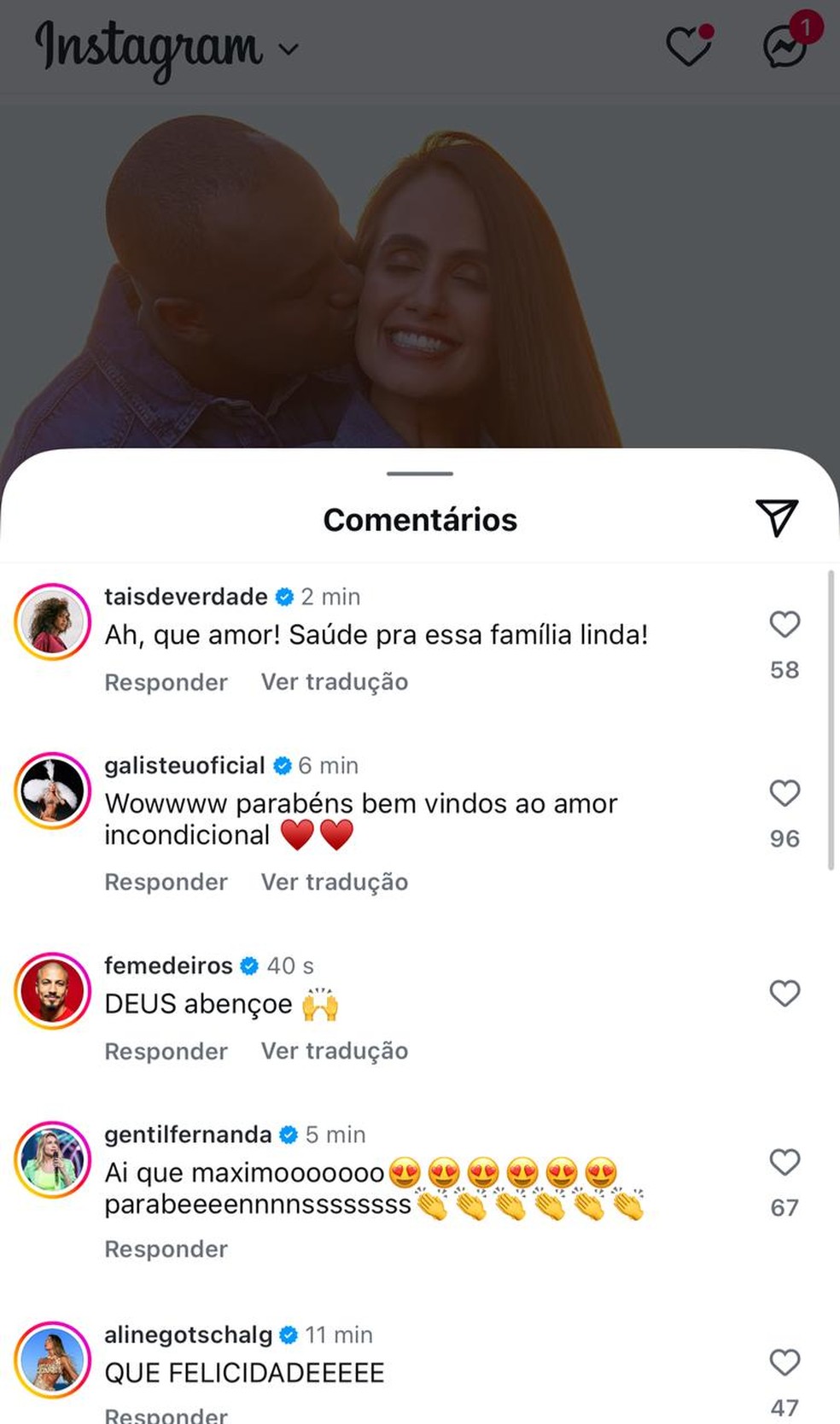The image size is (840, 1424).
Task: Reply to taisdeverdade's comment
Action: [166, 682]
